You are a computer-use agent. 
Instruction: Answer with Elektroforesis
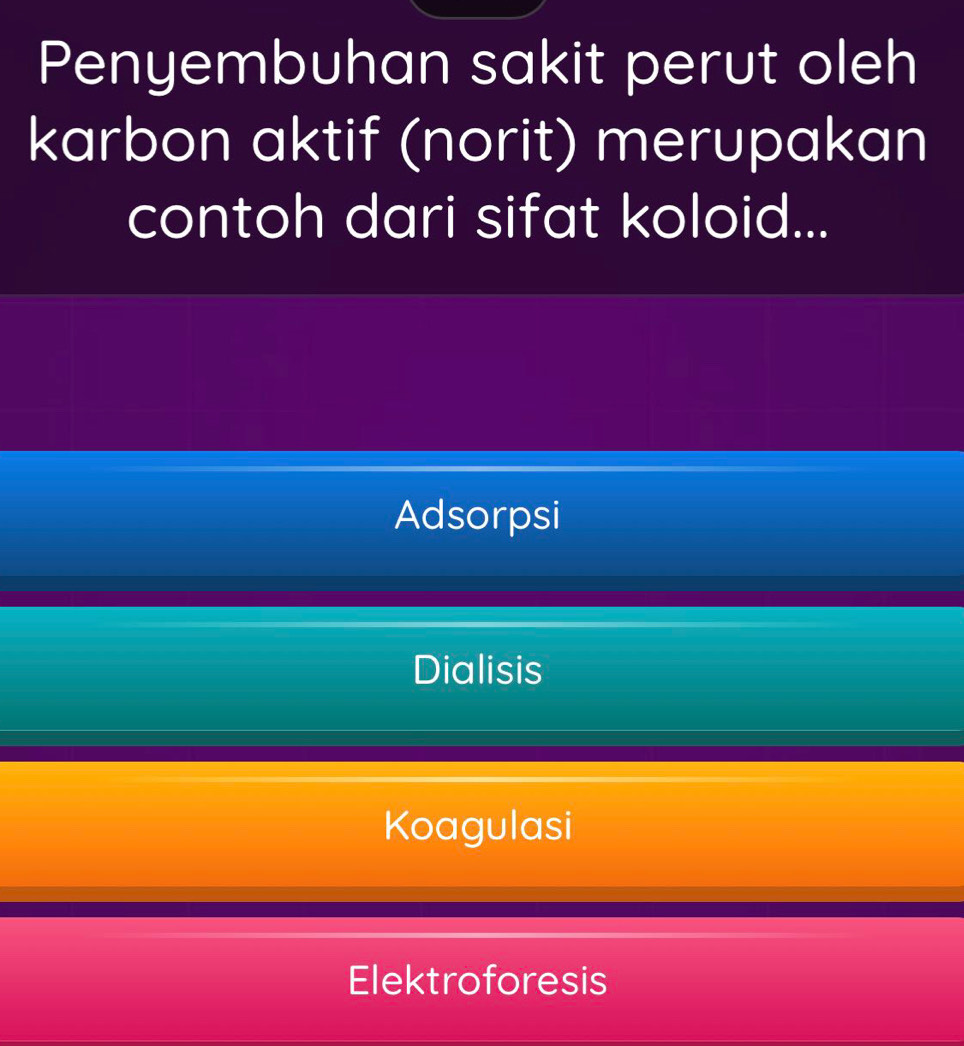(478, 980)
